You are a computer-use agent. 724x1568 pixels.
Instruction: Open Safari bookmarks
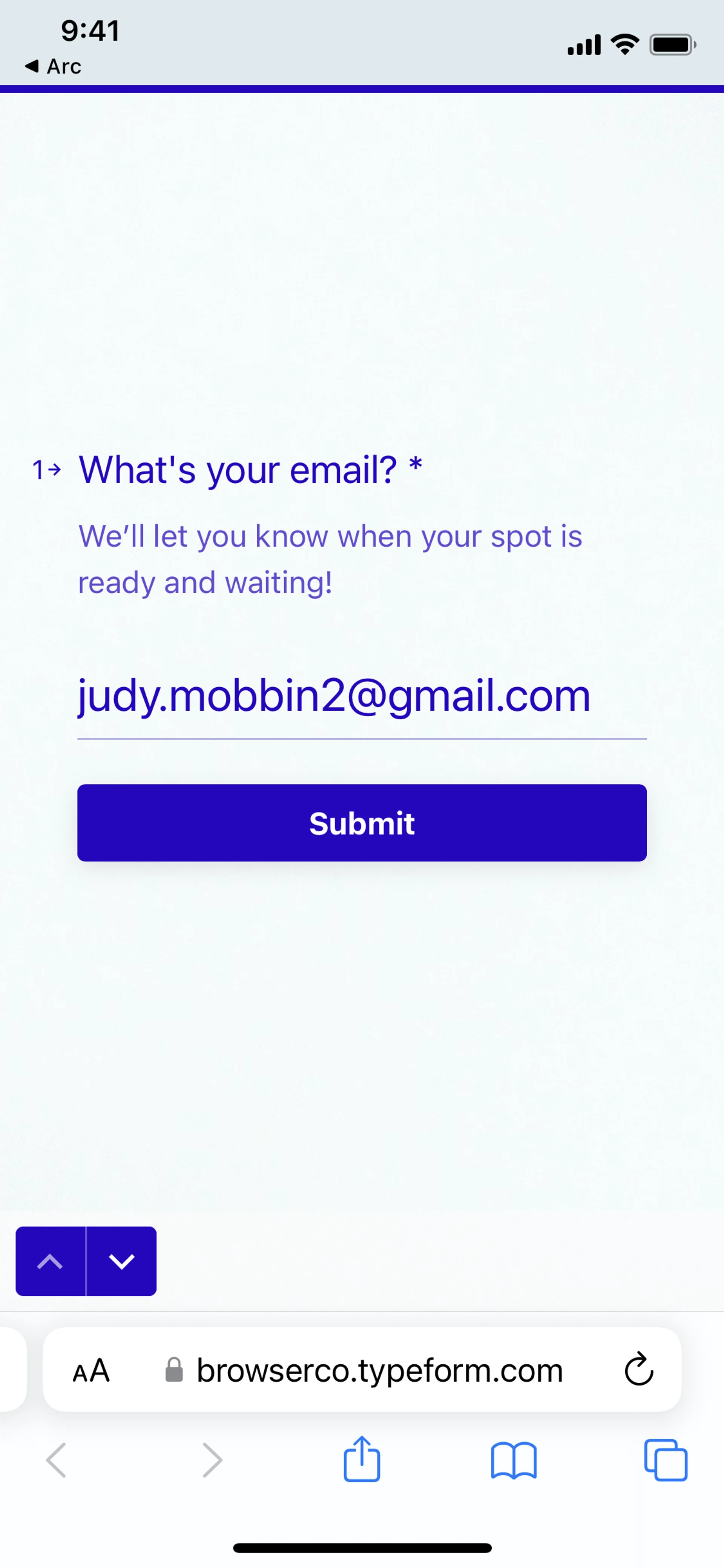514,1460
